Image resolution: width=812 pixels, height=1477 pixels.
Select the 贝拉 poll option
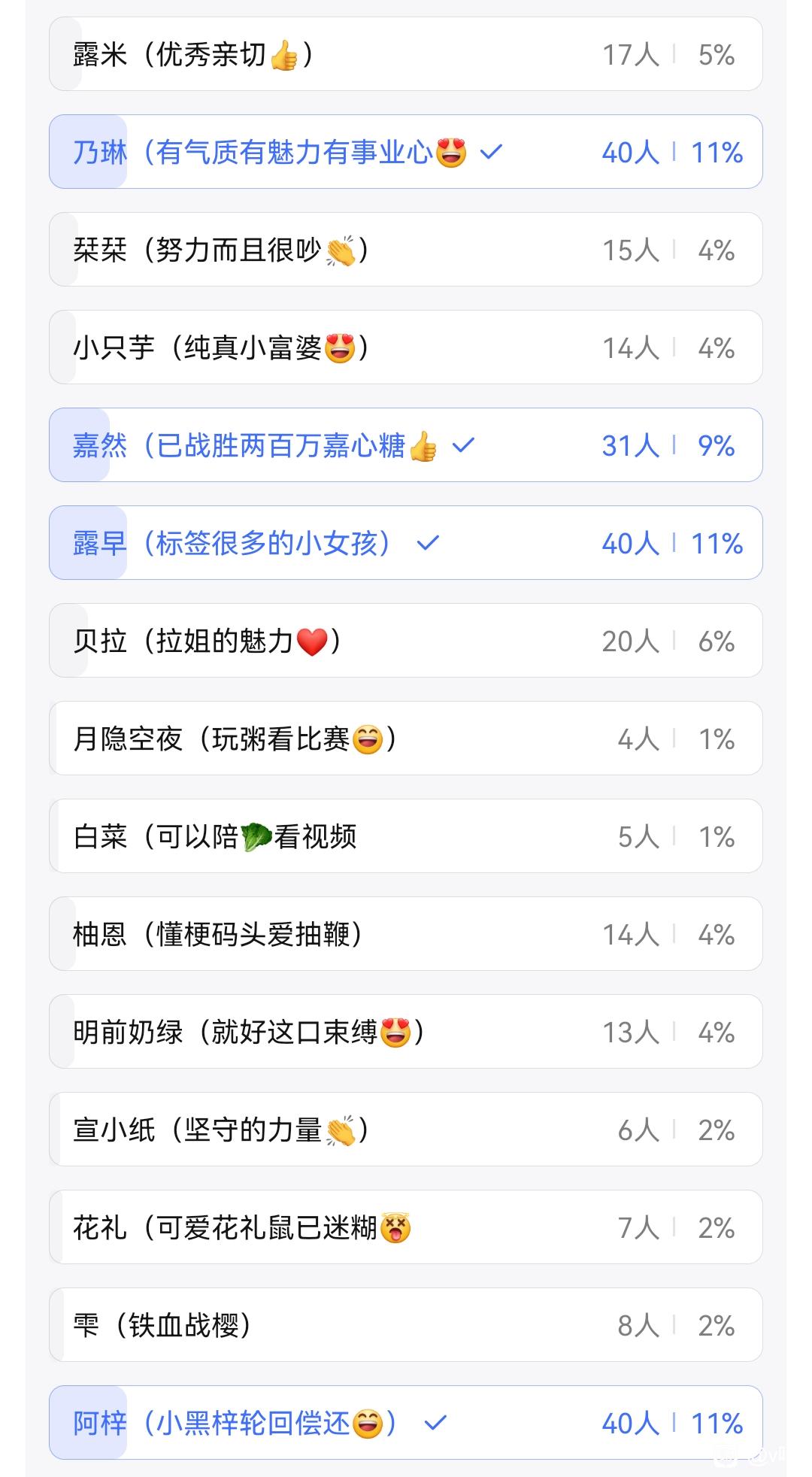(406, 641)
